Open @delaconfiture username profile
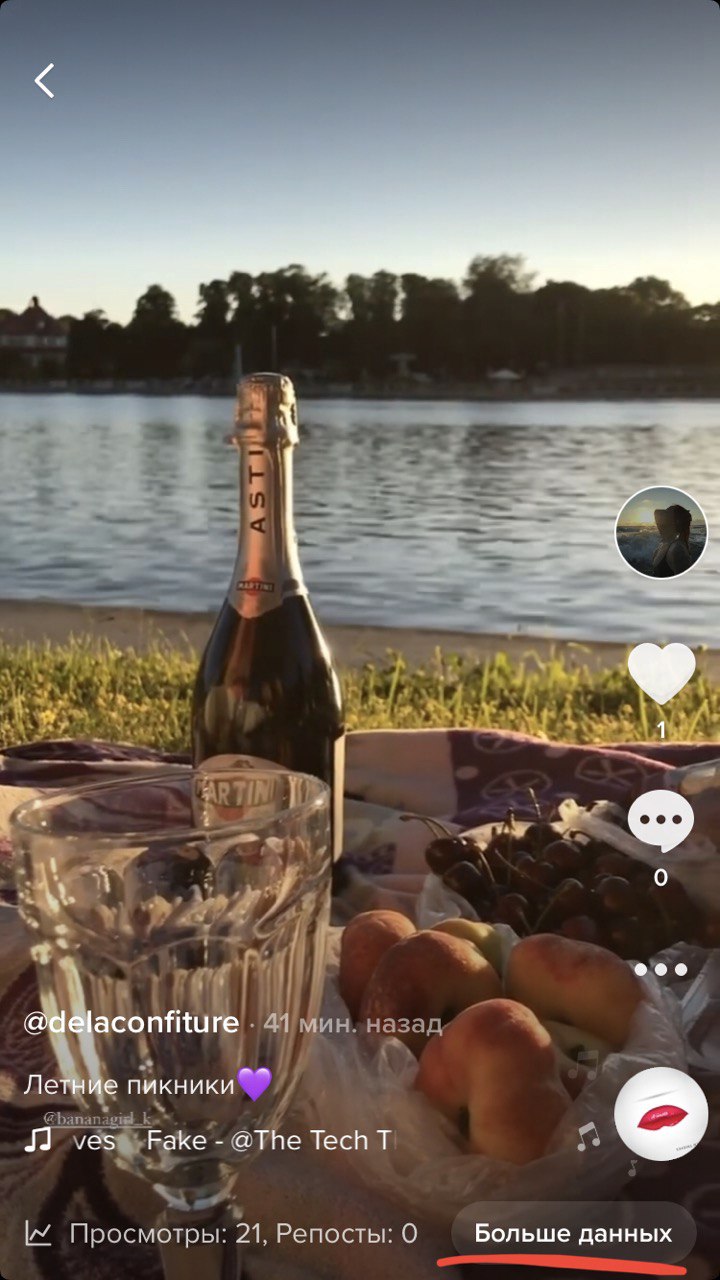 pos(131,1023)
